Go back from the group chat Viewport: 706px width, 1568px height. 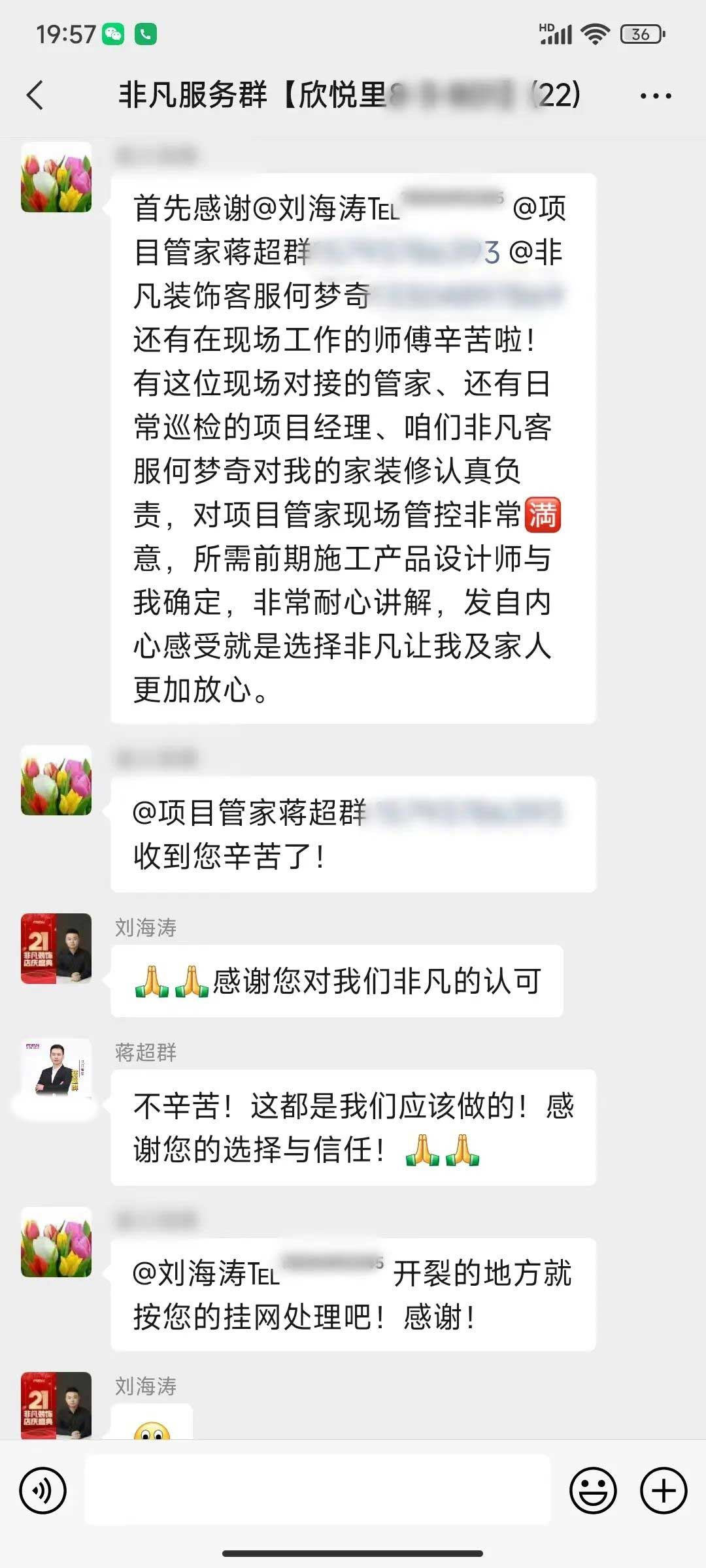(x=35, y=95)
